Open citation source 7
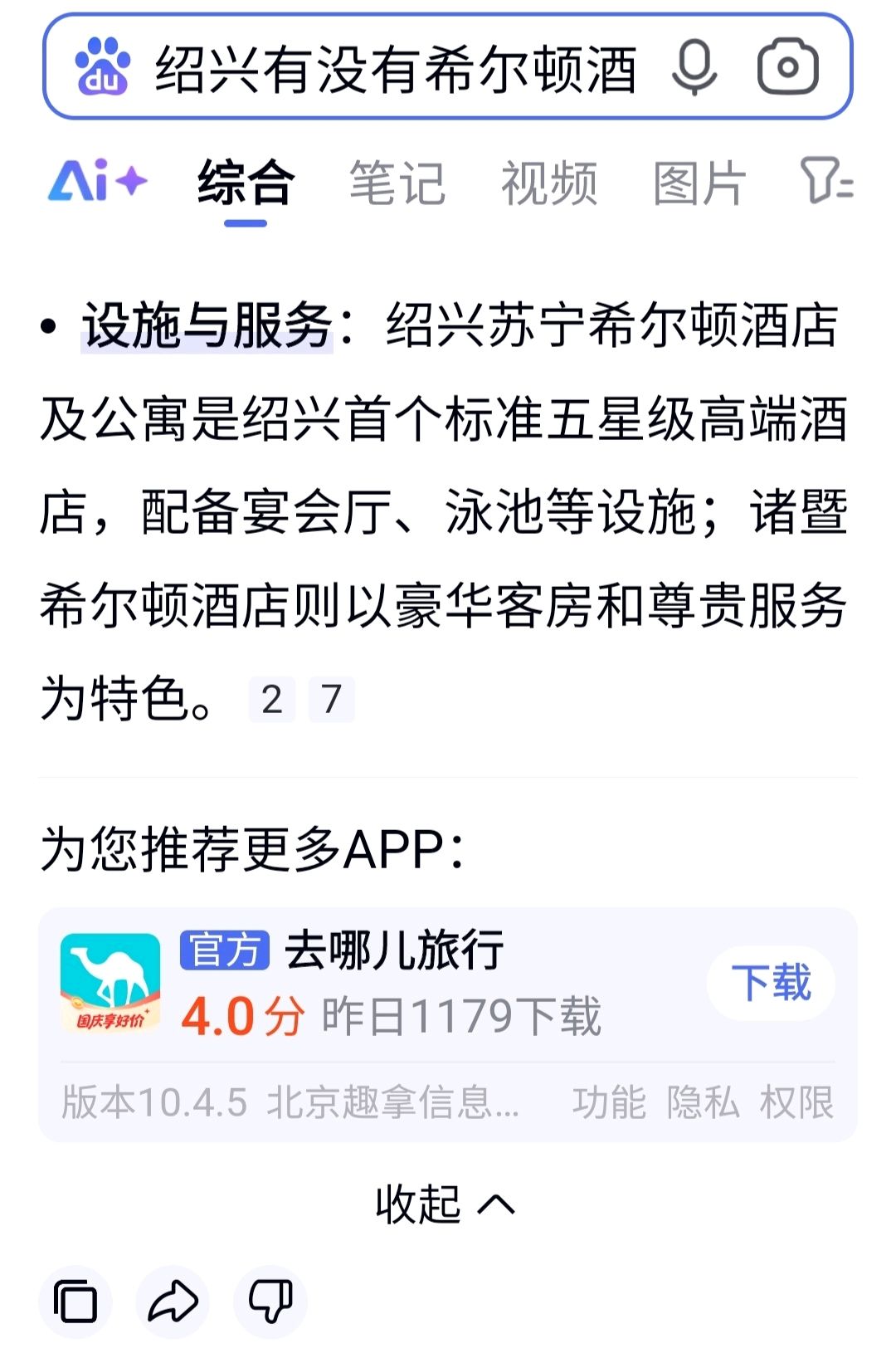 331,700
